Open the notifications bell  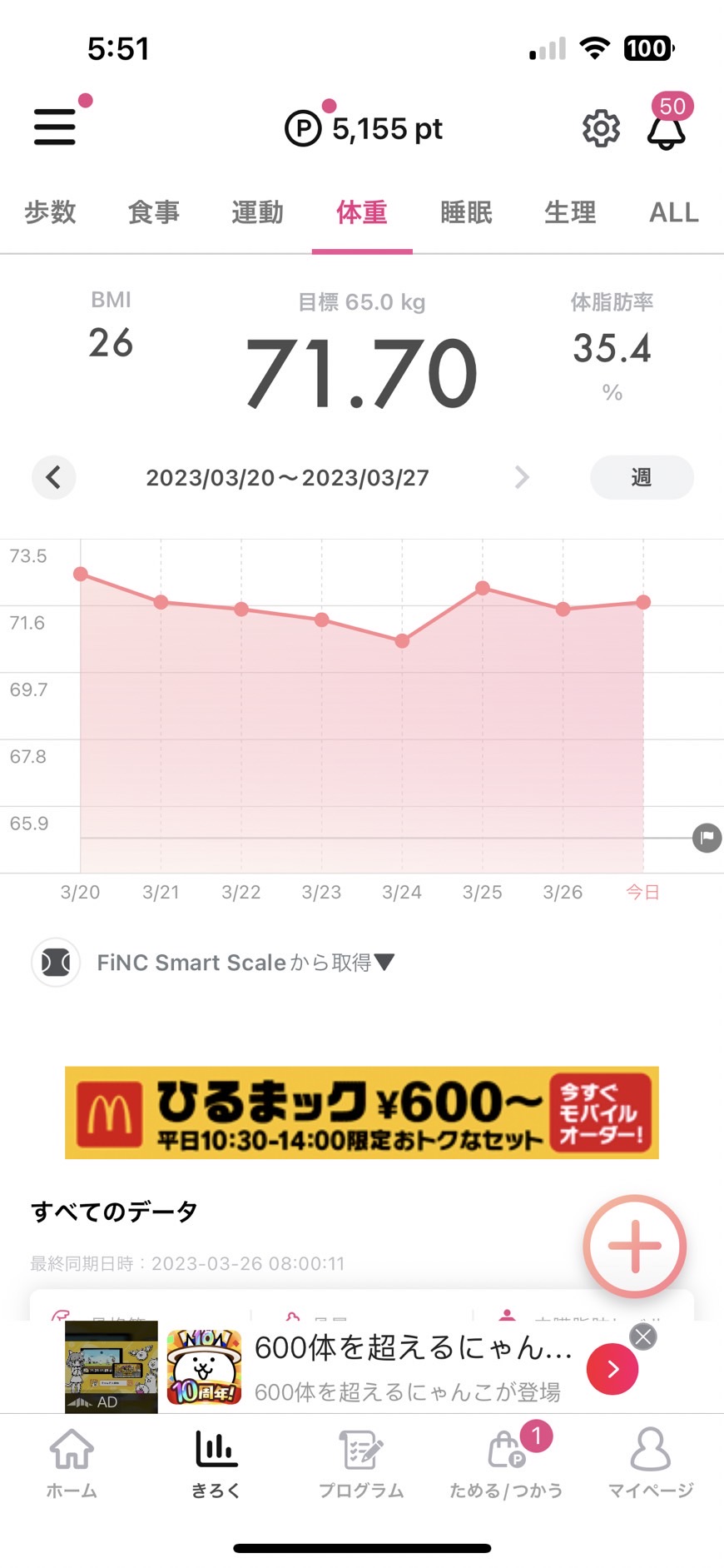tap(667, 129)
